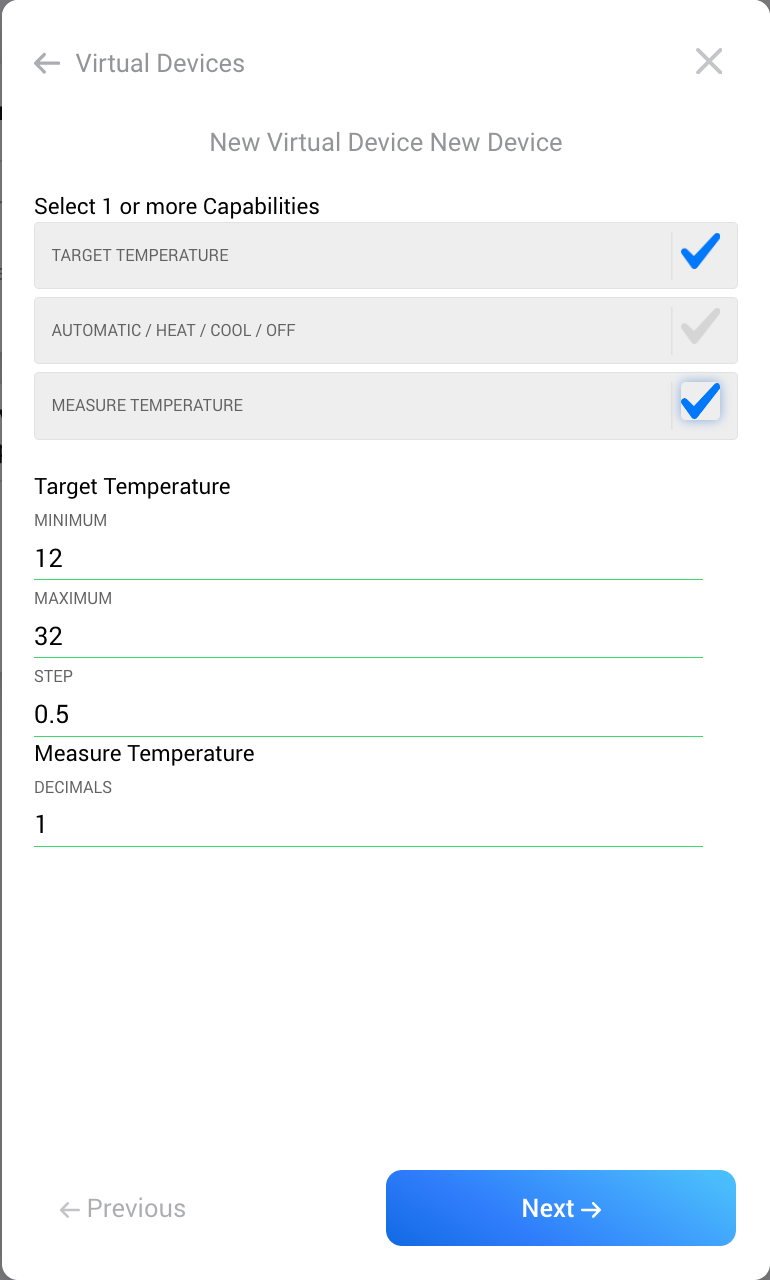Edit the Step value field

[368, 714]
